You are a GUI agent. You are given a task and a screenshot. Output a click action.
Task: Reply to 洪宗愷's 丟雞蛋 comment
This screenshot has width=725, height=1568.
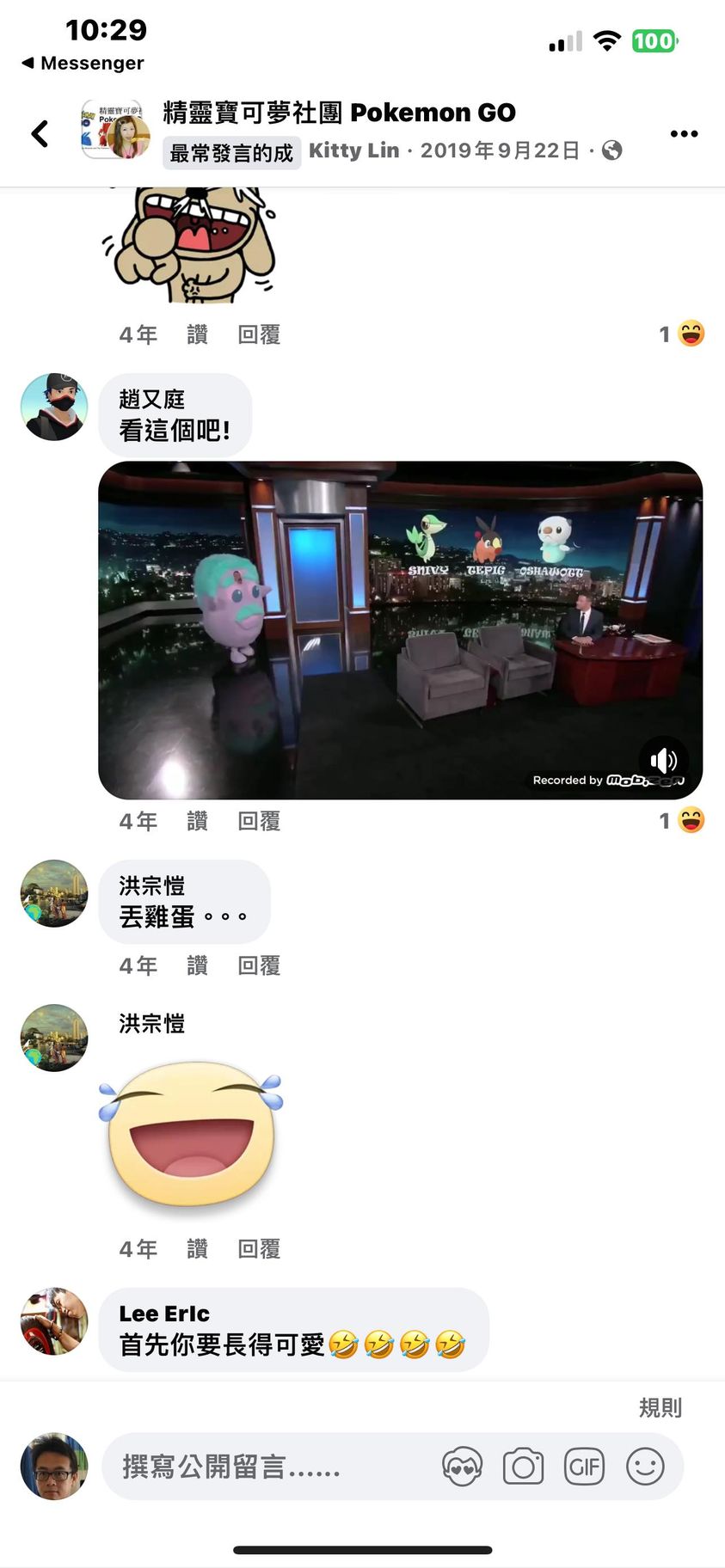pos(259,965)
